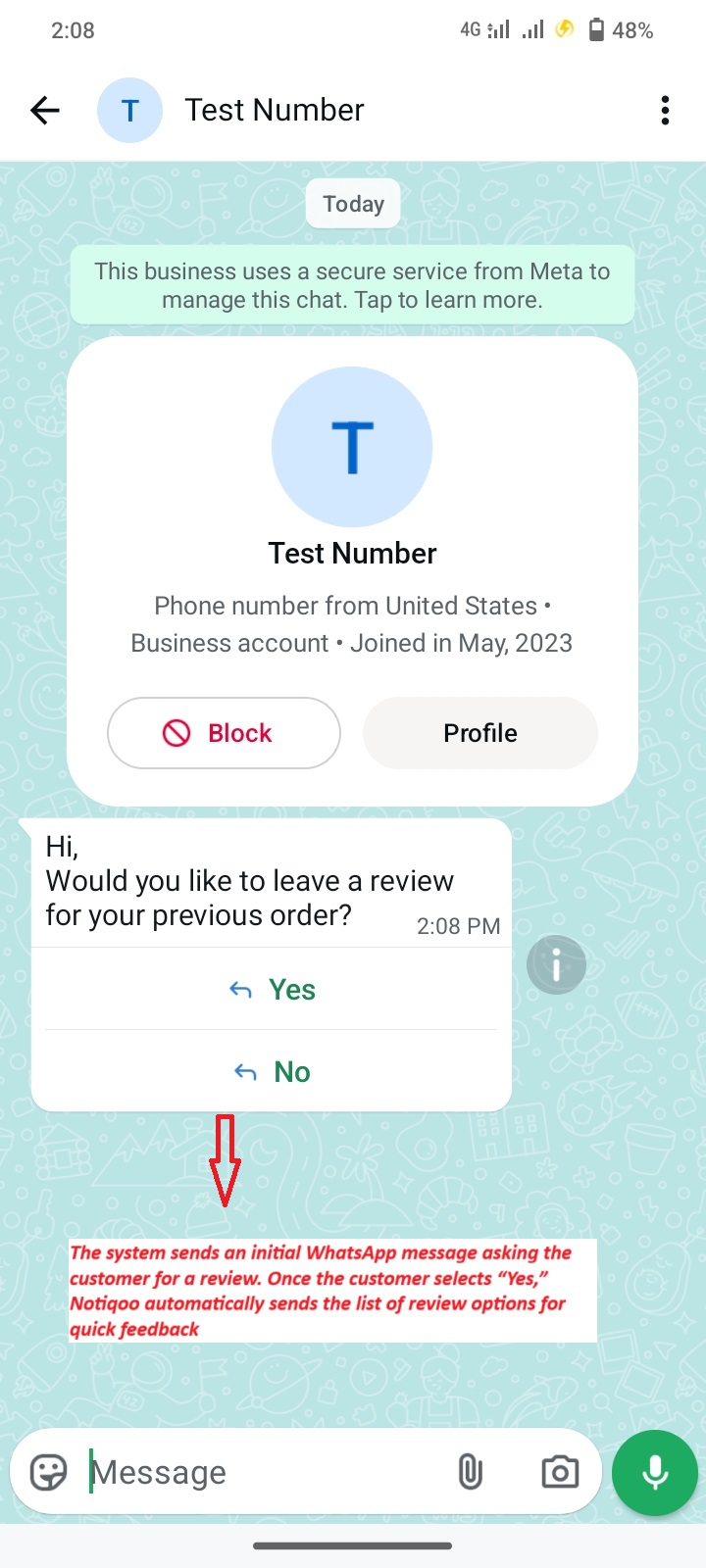This screenshot has height=1568, width=706.
Task: Go back from the Test Number chat
Action: (x=45, y=110)
